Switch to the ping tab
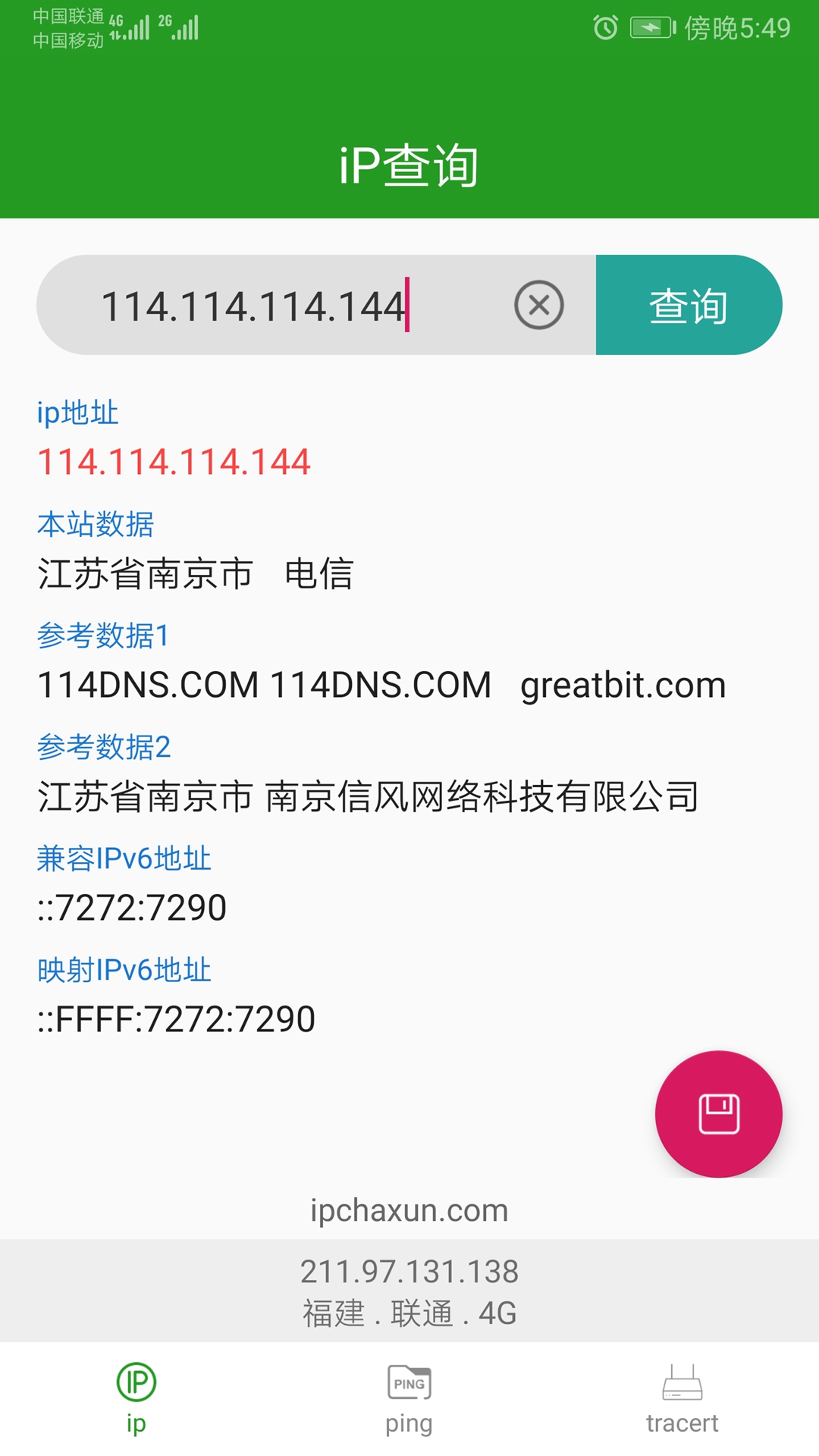 pyautogui.click(x=409, y=1399)
